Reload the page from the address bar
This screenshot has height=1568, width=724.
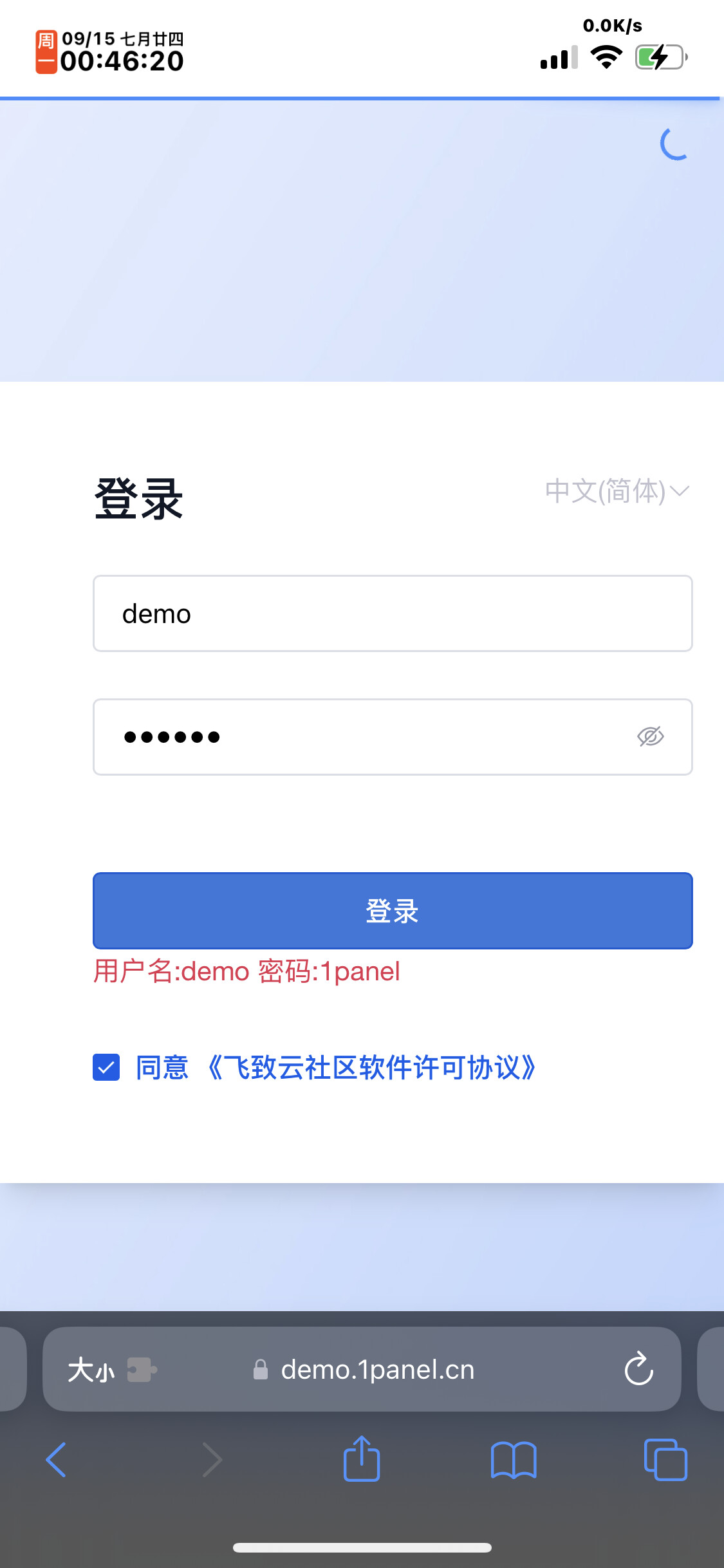click(x=639, y=1368)
